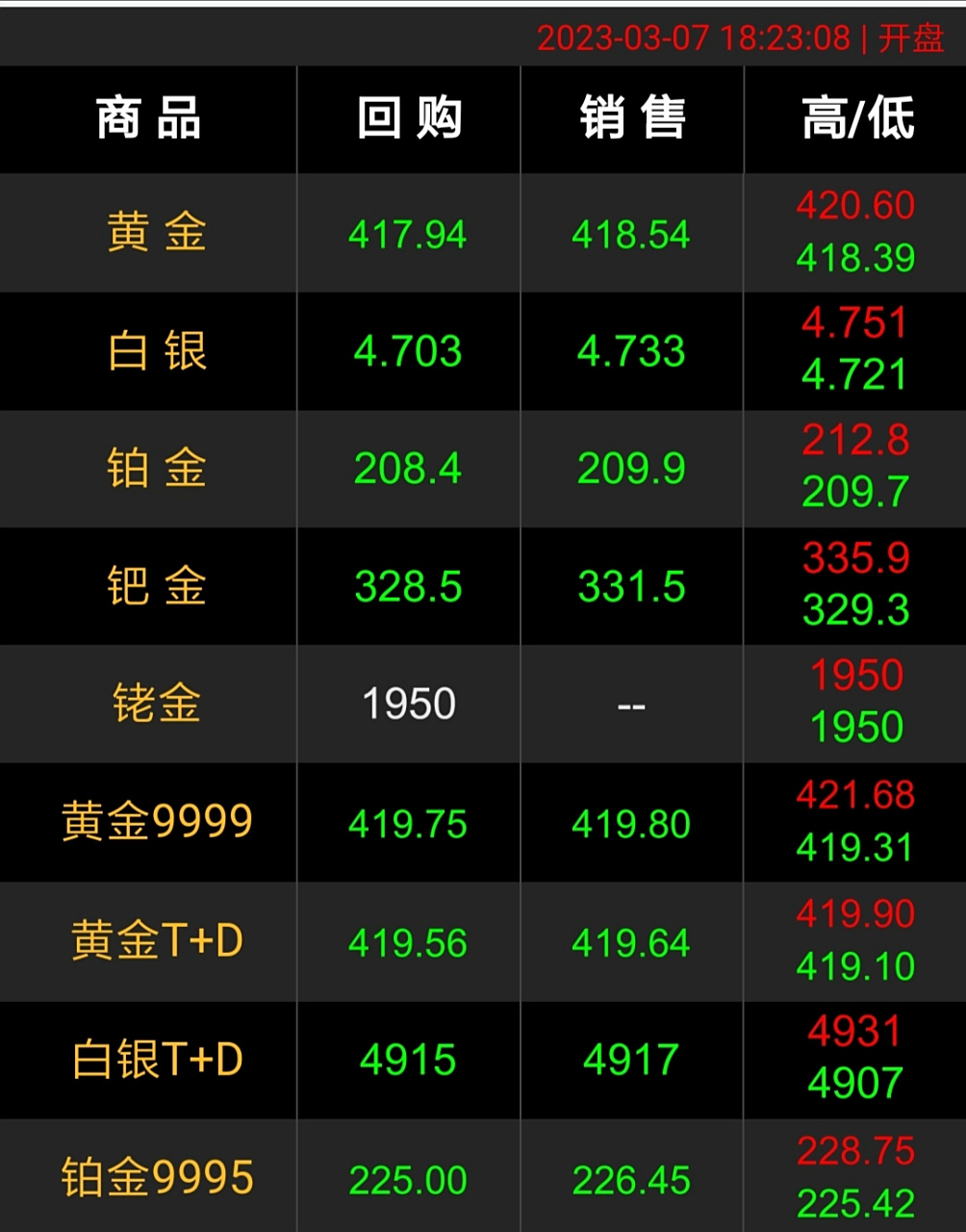Click the 白银T+D row label

pyautogui.click(x=148, y=1058)
